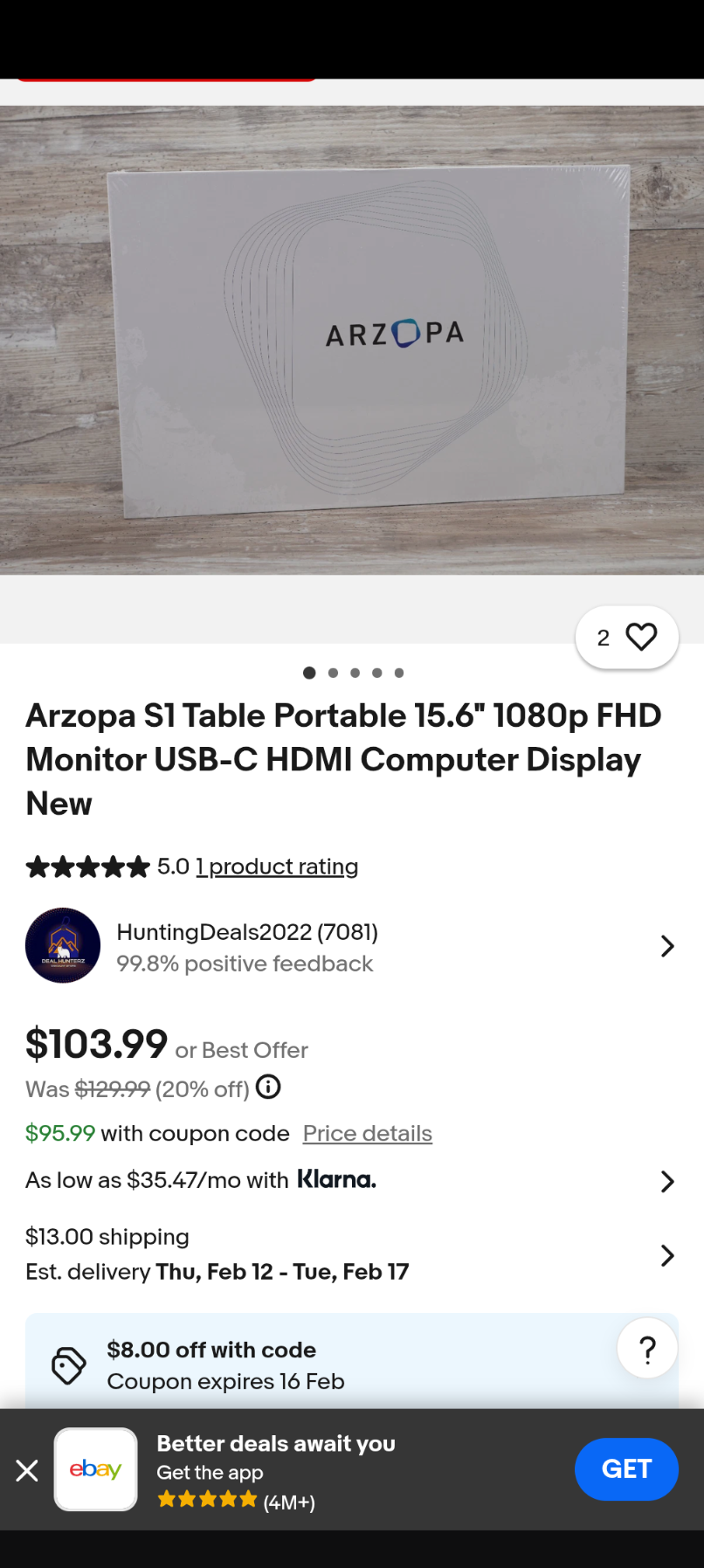
Task: Open the $8.00 off coupon banner
Action: pos(332,1364)
